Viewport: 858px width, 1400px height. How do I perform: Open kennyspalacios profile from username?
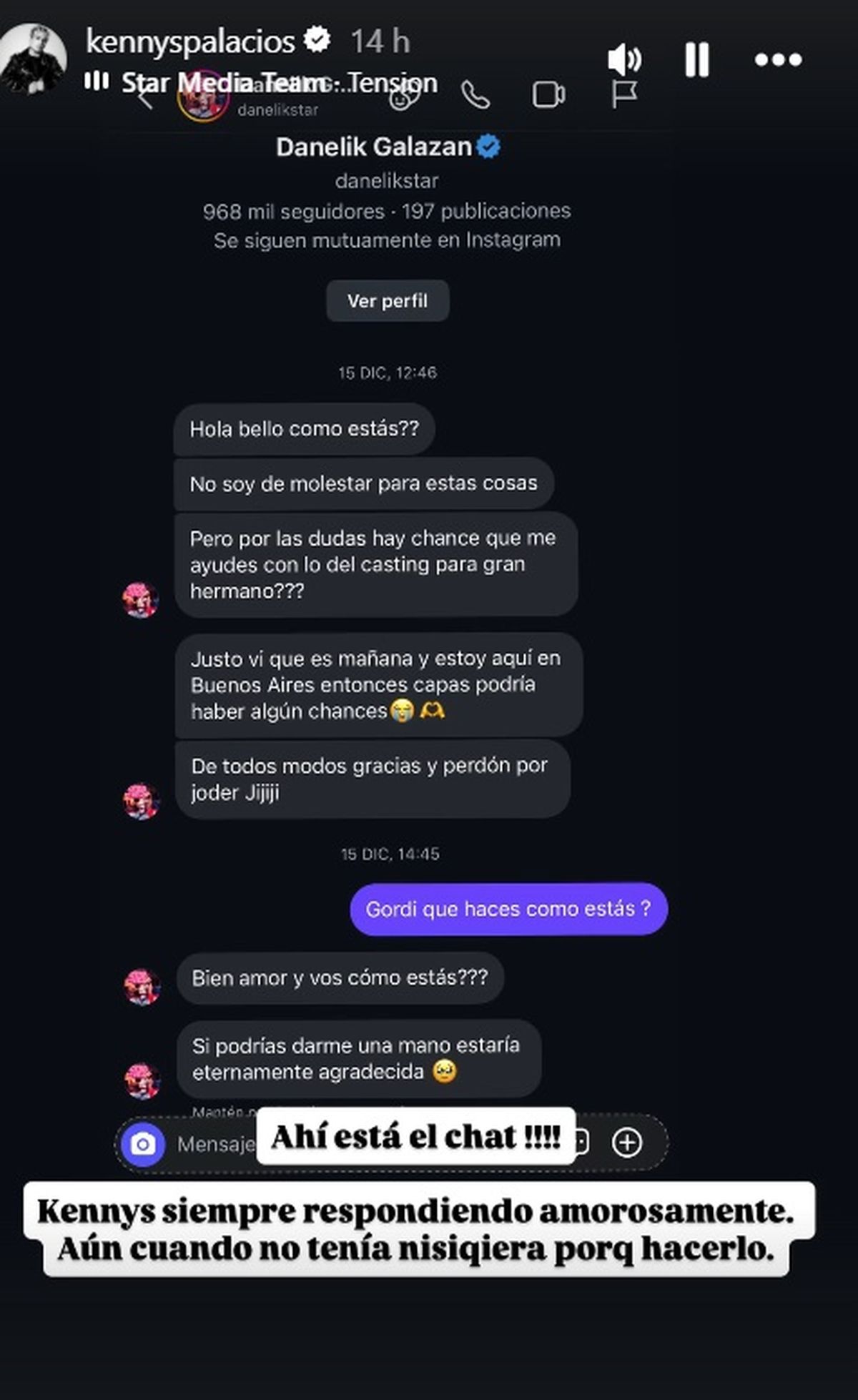click(x=190, y=41)
